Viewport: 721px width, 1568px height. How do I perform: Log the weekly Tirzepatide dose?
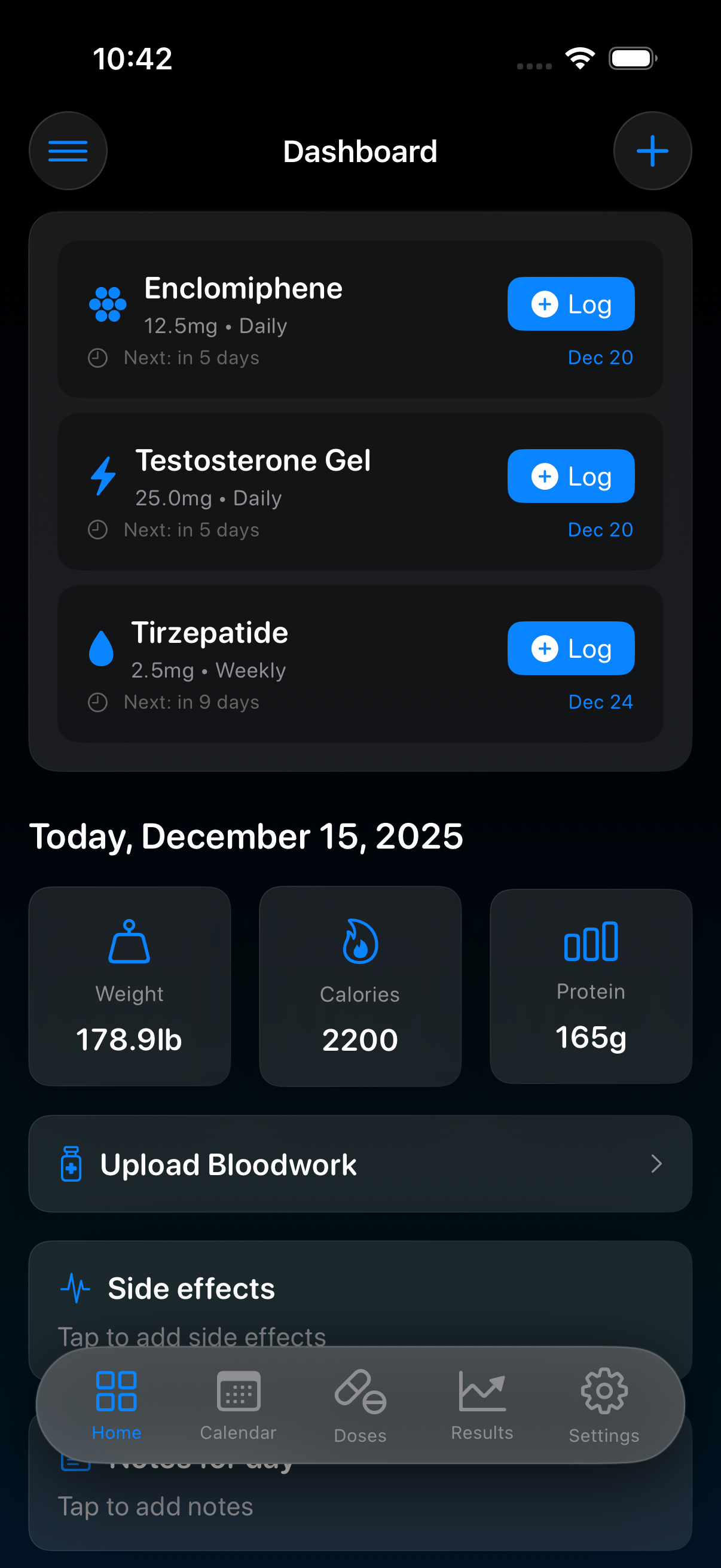[x=570, y=648]
